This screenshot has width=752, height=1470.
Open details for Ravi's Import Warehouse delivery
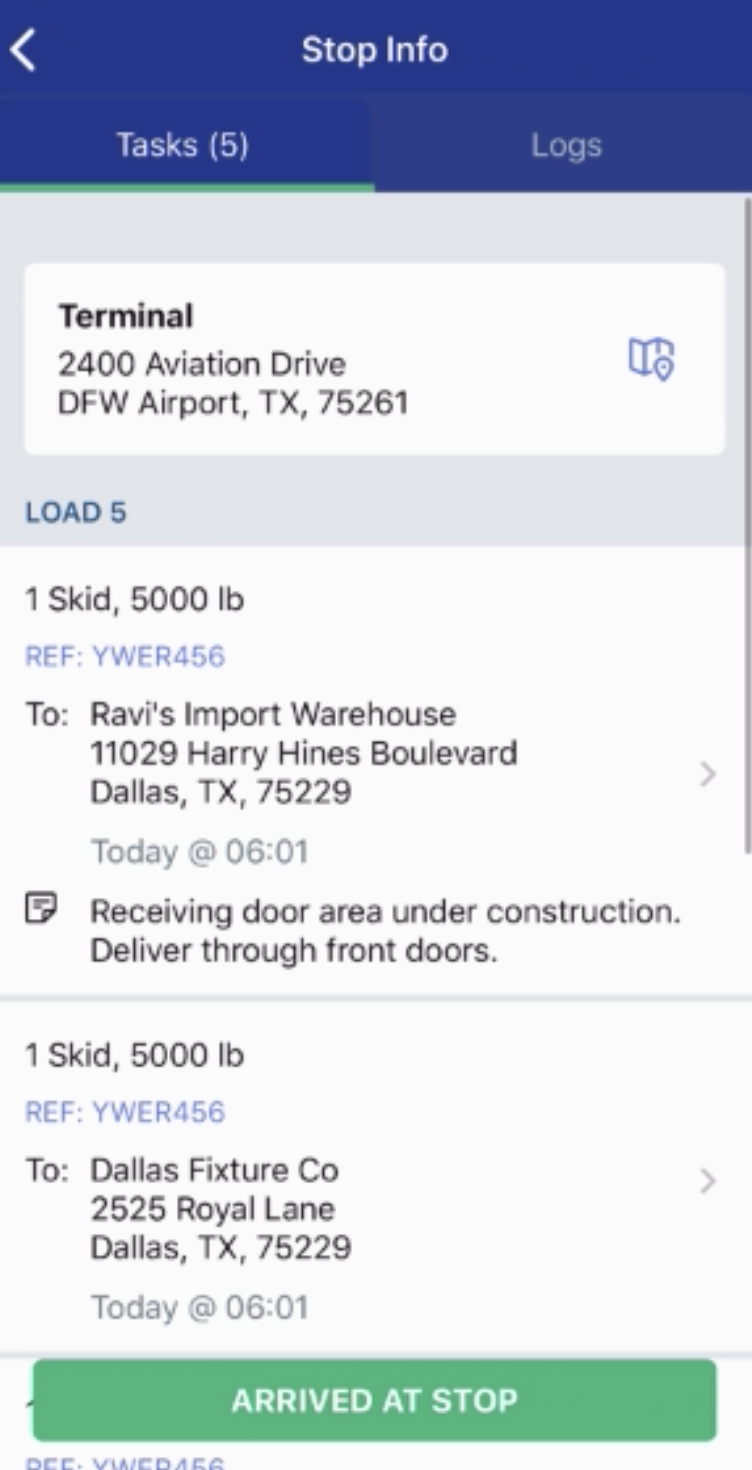tap(707, 774)
